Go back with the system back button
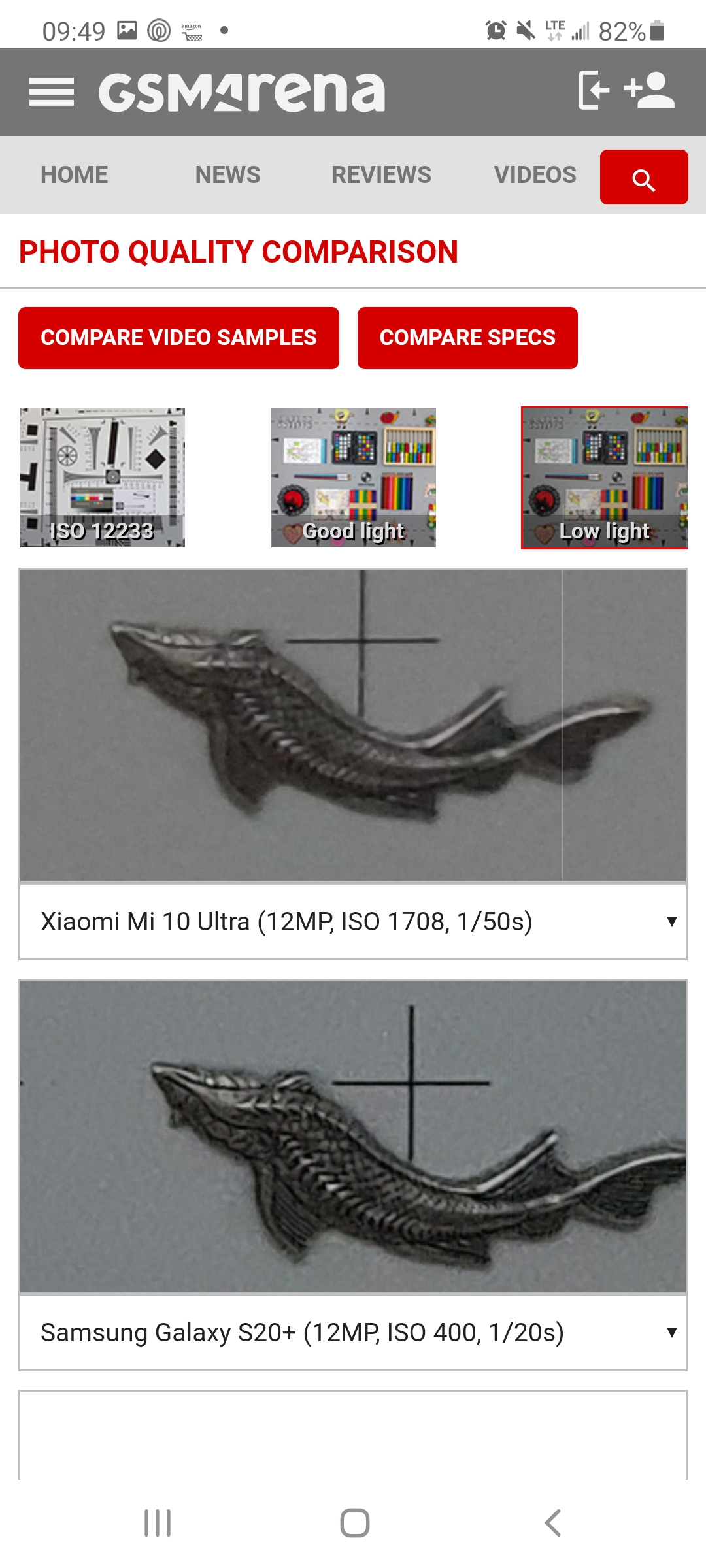This screenshot has width=706, height=1568. 552,1523
